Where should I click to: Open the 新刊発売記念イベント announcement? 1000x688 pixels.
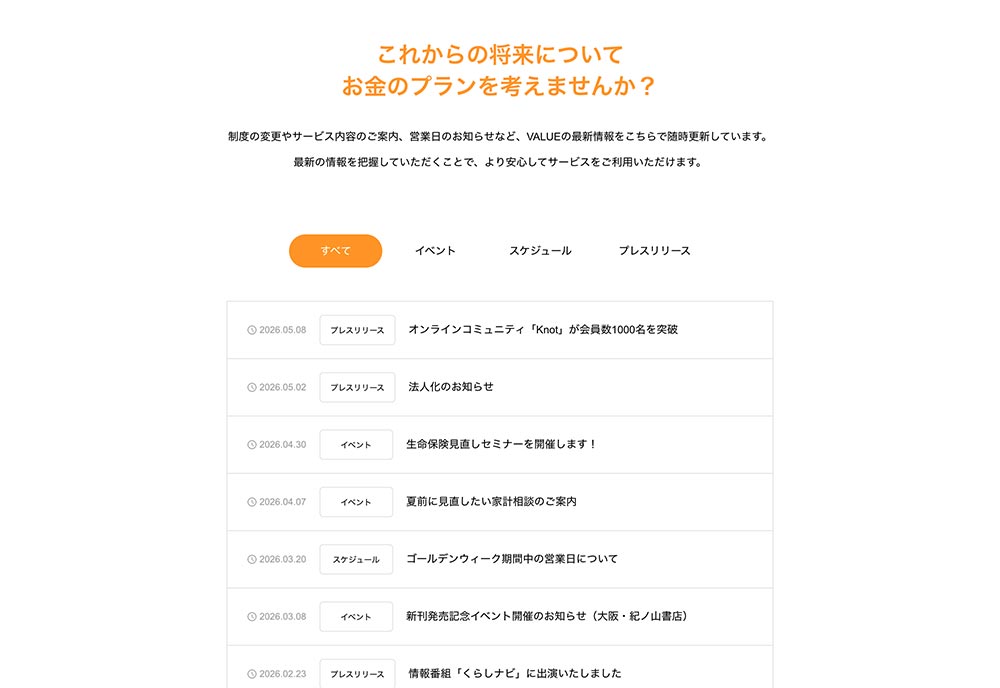click(500, 617)
